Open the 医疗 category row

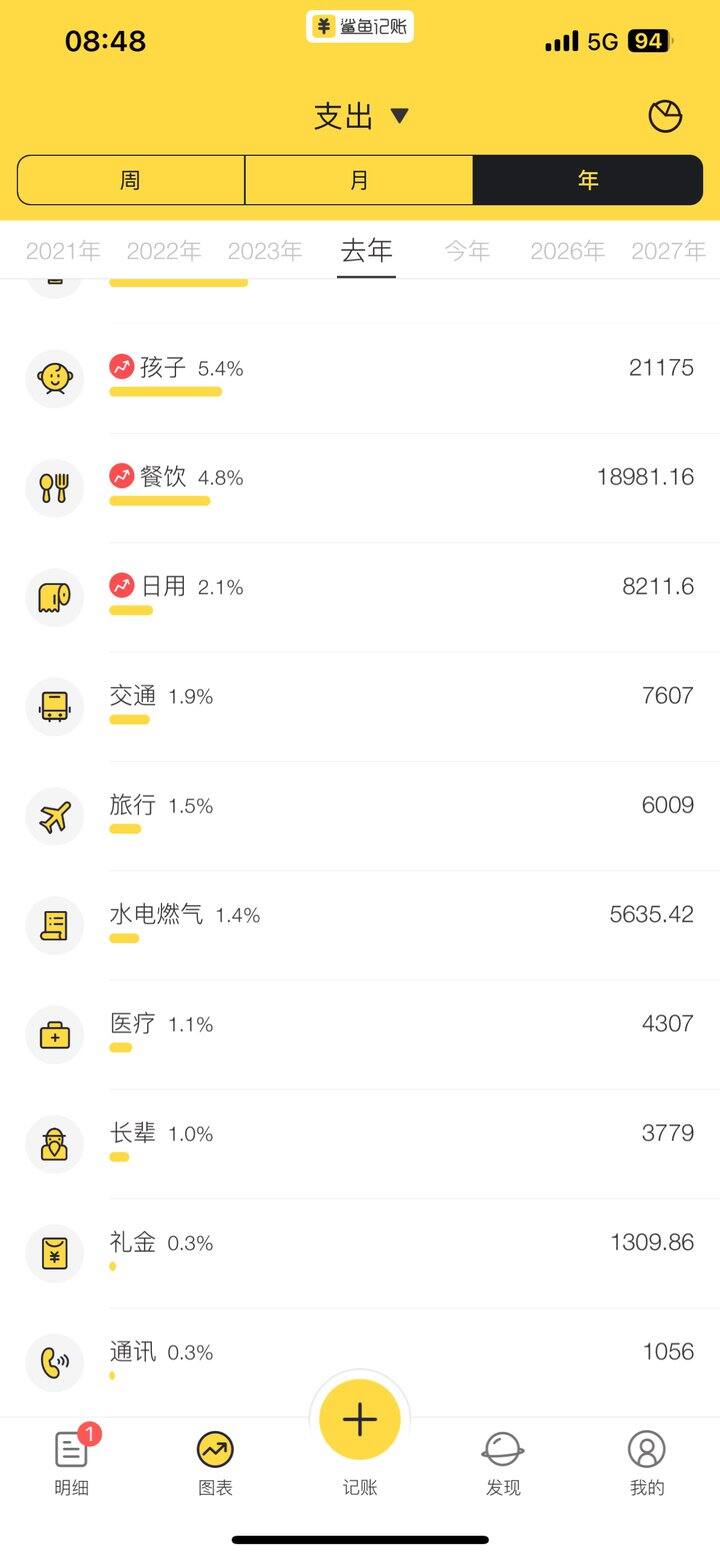tap(360, 1035)
